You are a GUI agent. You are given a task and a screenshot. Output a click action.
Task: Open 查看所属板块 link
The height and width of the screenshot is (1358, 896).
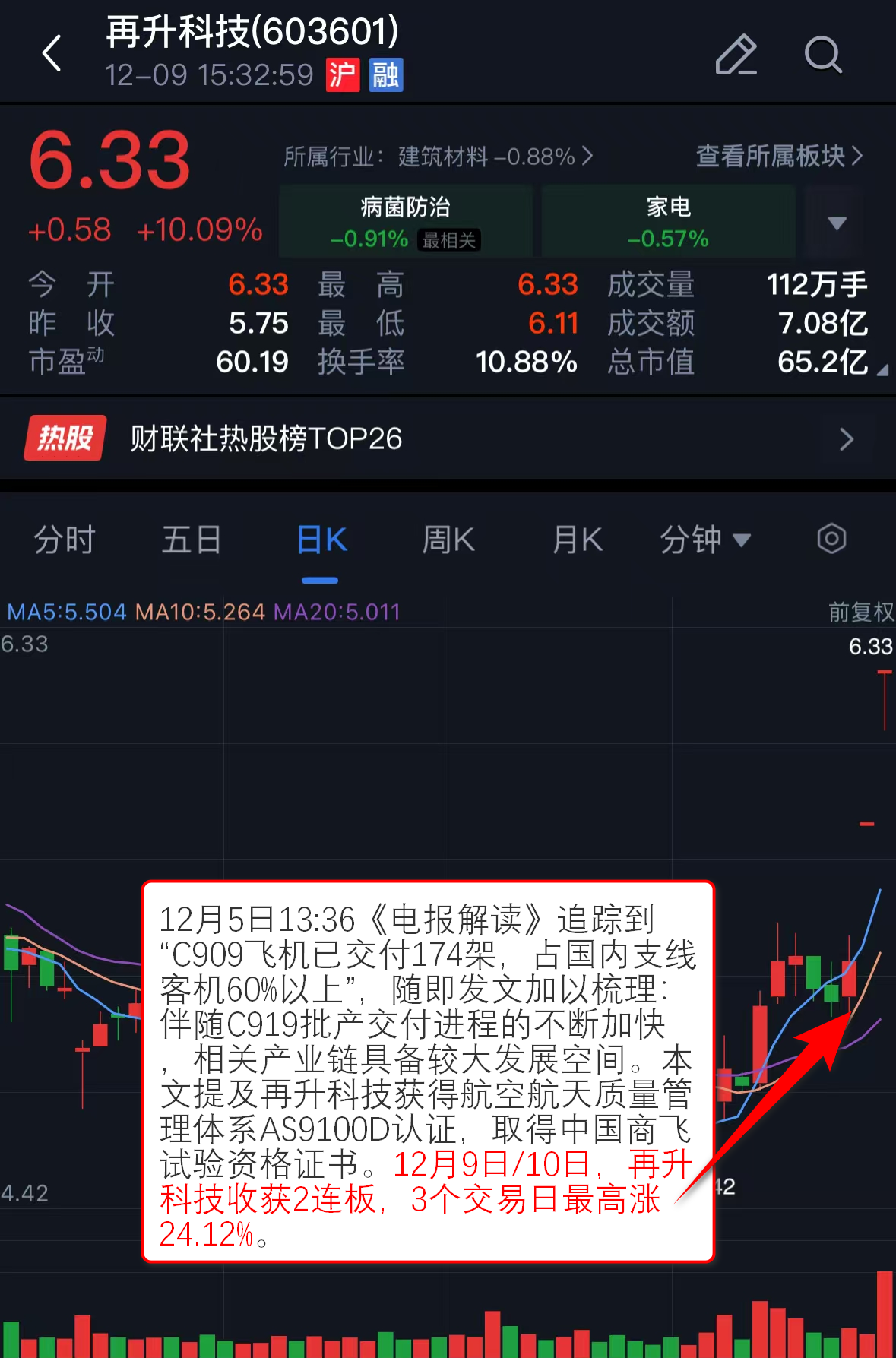click(x=779, y=157)
